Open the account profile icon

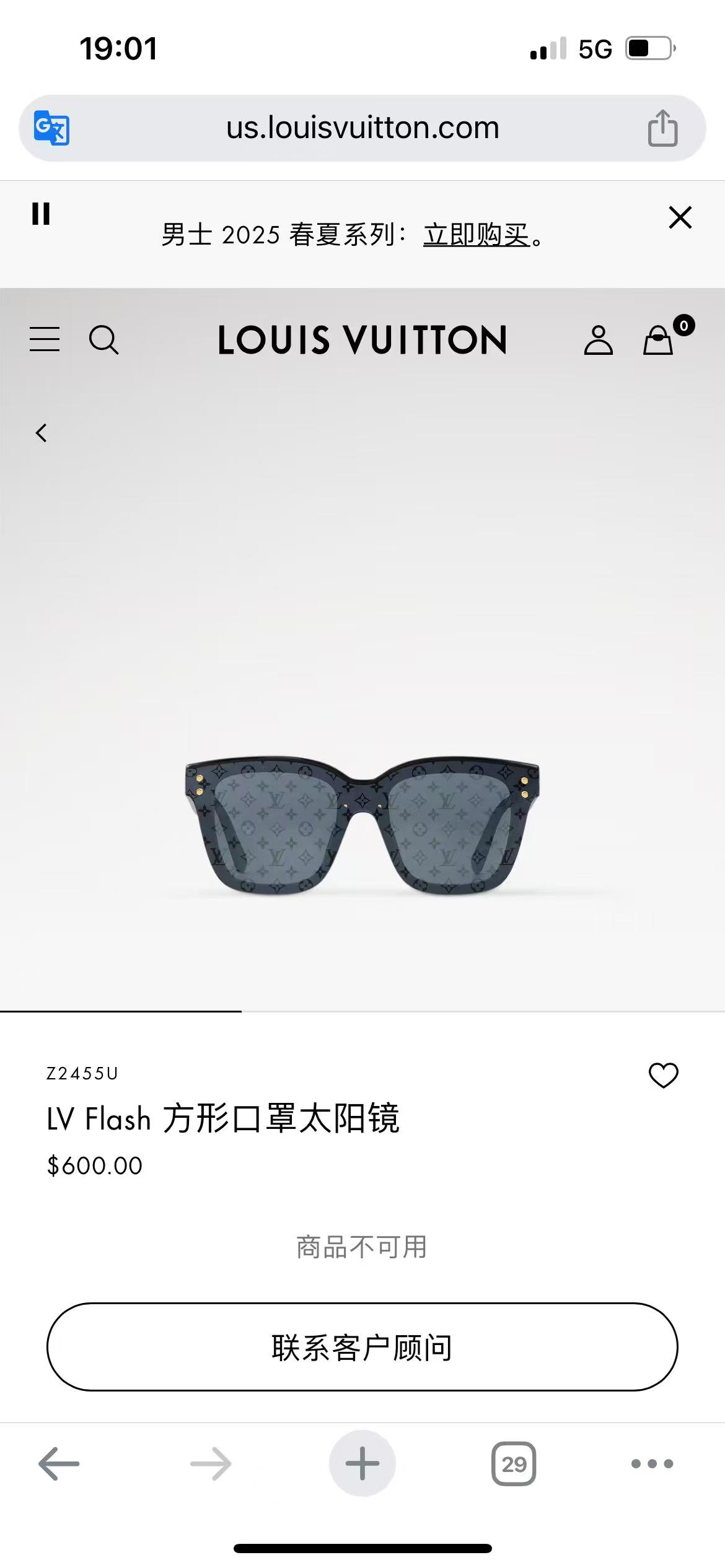click(x=598, y=340)
